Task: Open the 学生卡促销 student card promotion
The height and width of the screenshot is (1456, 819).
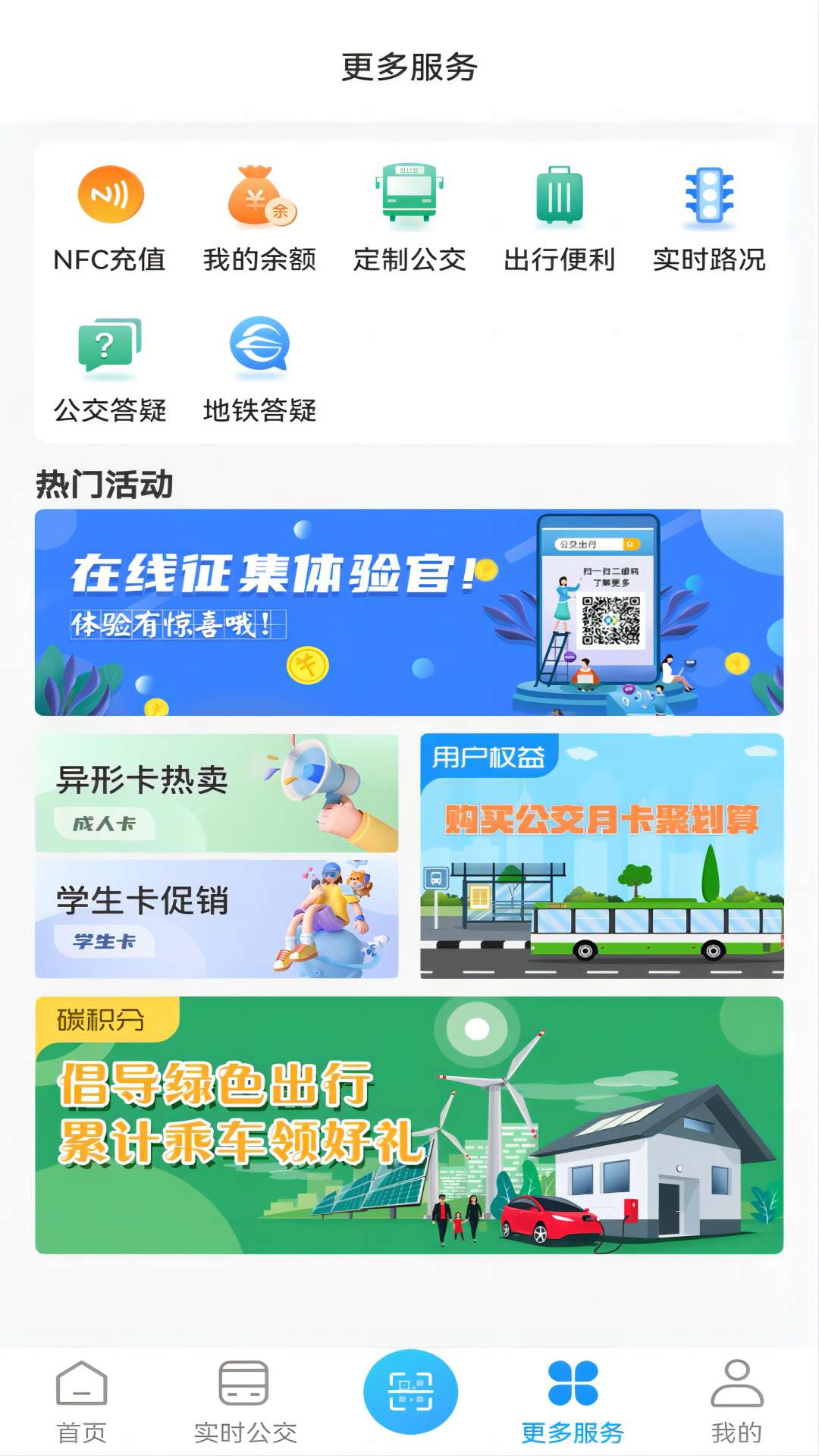Action: tap(216, 918)
